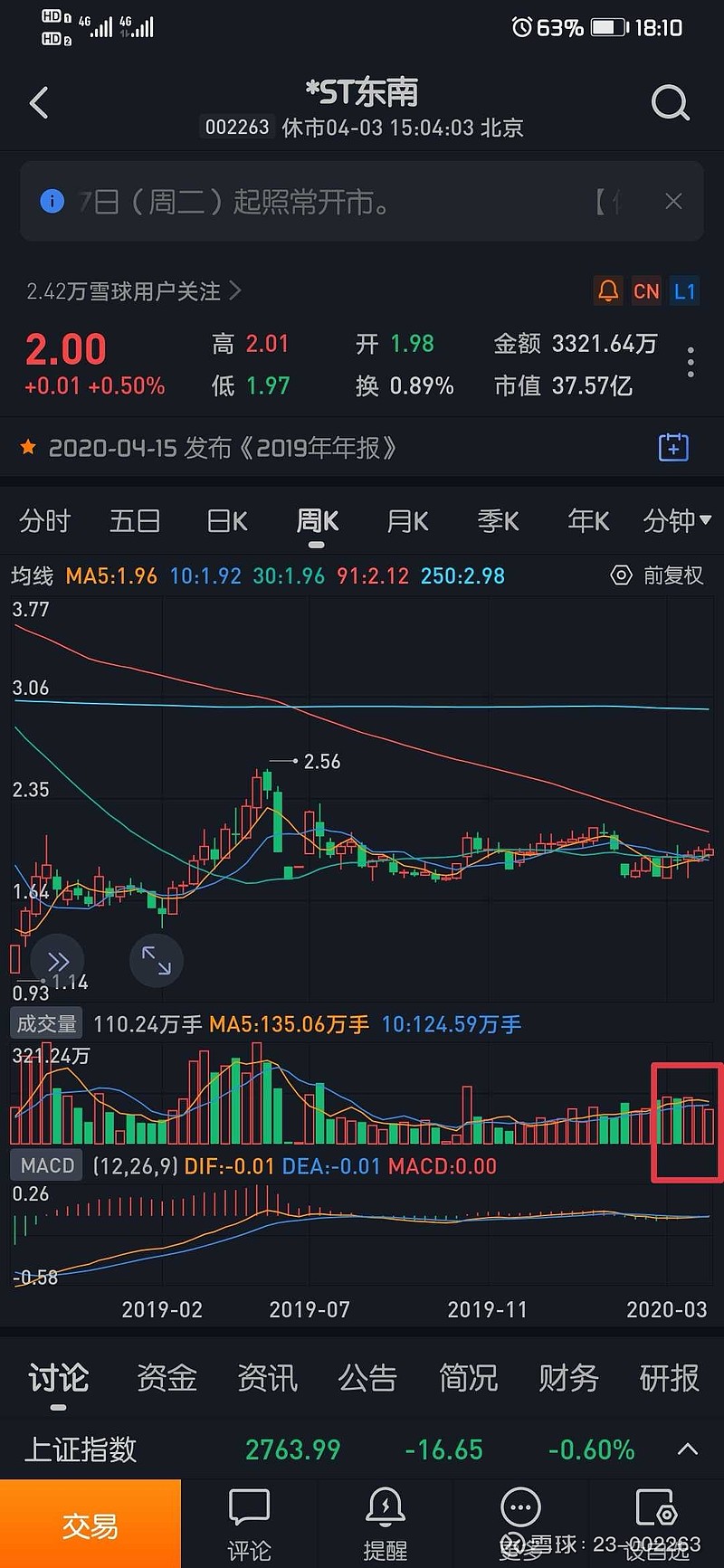Change the 前复权 adjustment setting
Image resolution: width=724 pixels, height=1568 pixels.
[x=658, y=575]
